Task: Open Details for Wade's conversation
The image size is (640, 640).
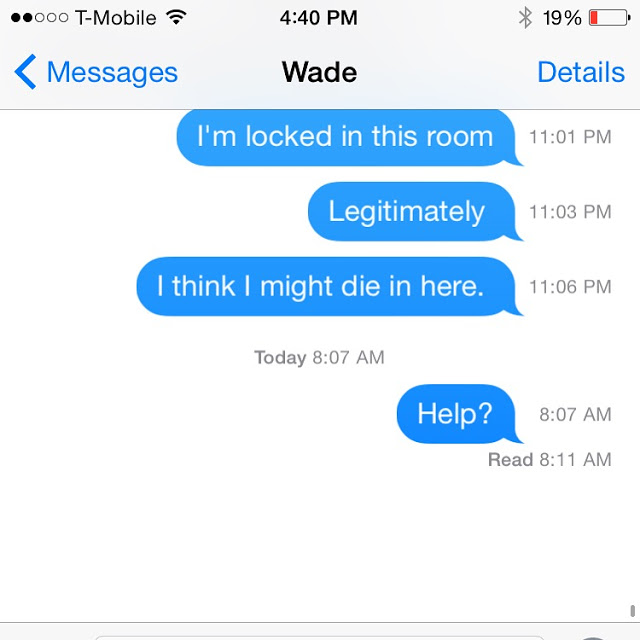Action: click(580, 72)
